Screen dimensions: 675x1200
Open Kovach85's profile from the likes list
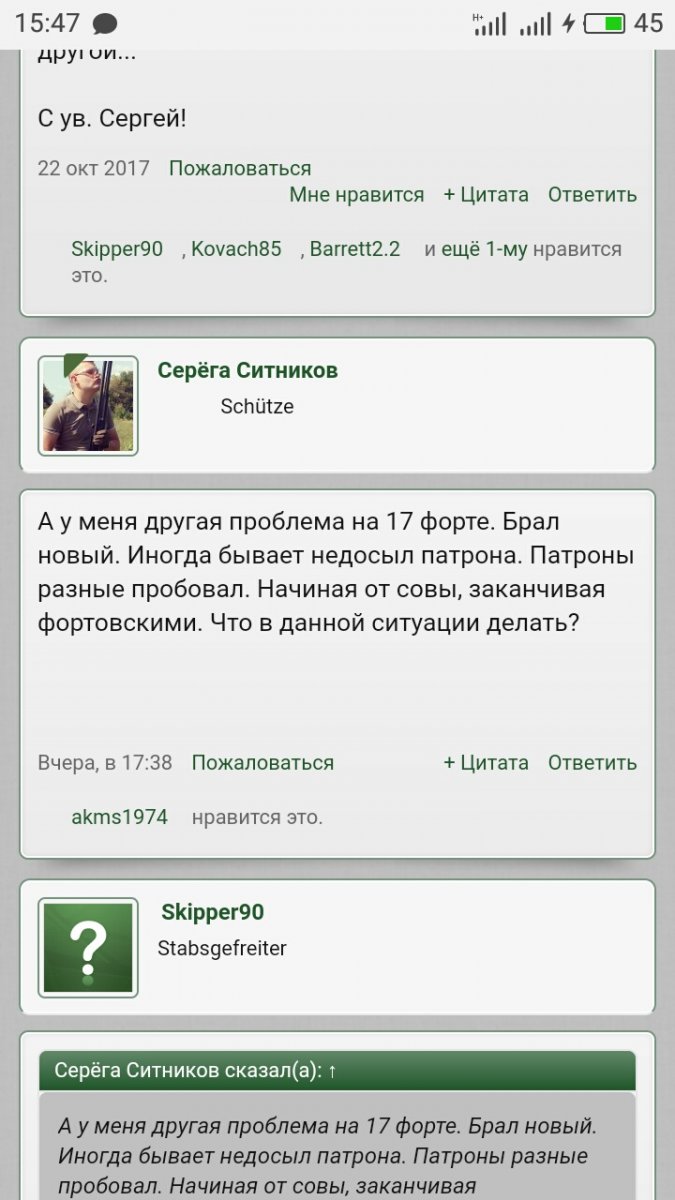point(236,249)
